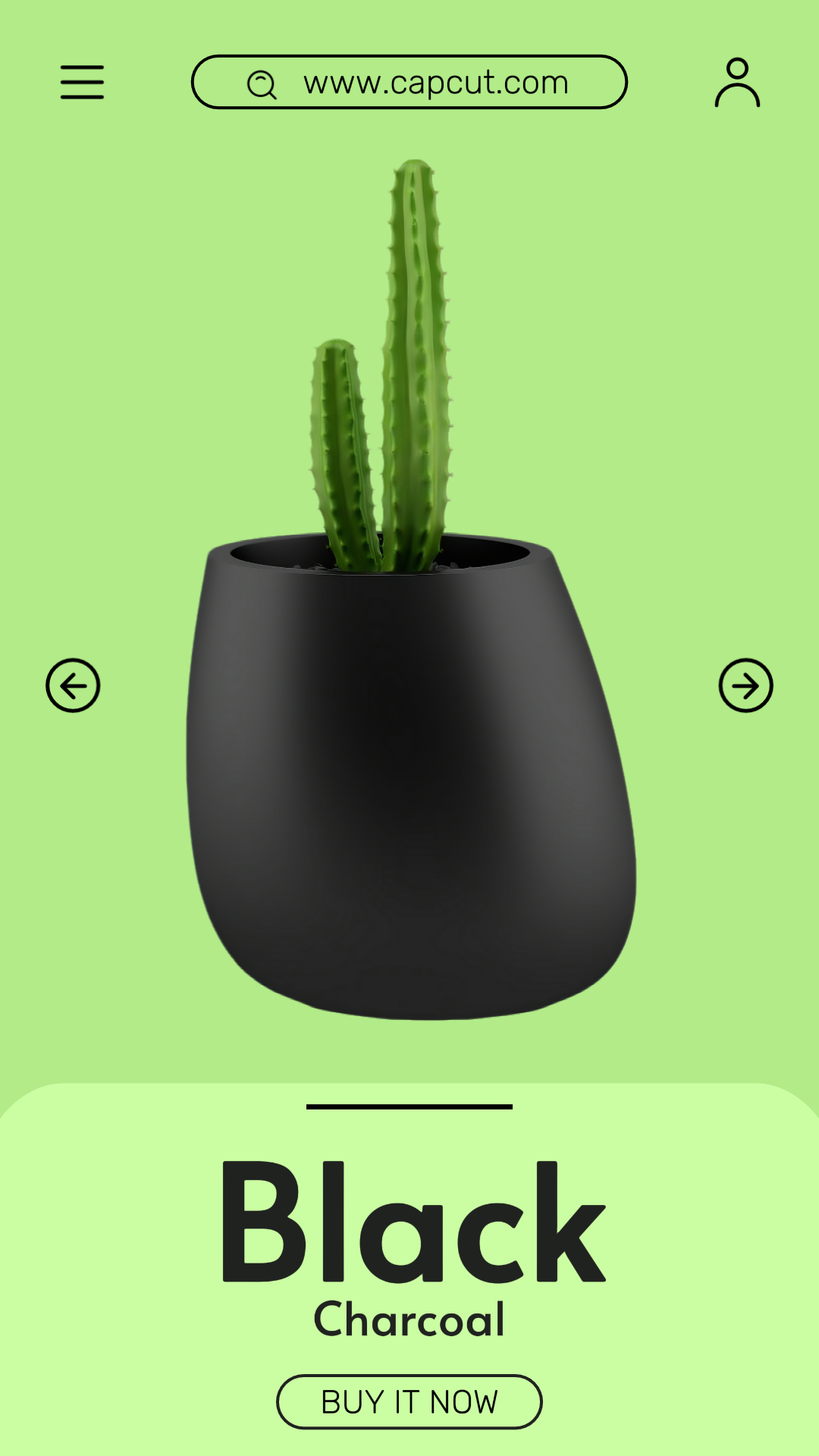Click the left arrow to see previous product
The height and width of the screenshot is (1456, 819).
(x=74, y=686)
